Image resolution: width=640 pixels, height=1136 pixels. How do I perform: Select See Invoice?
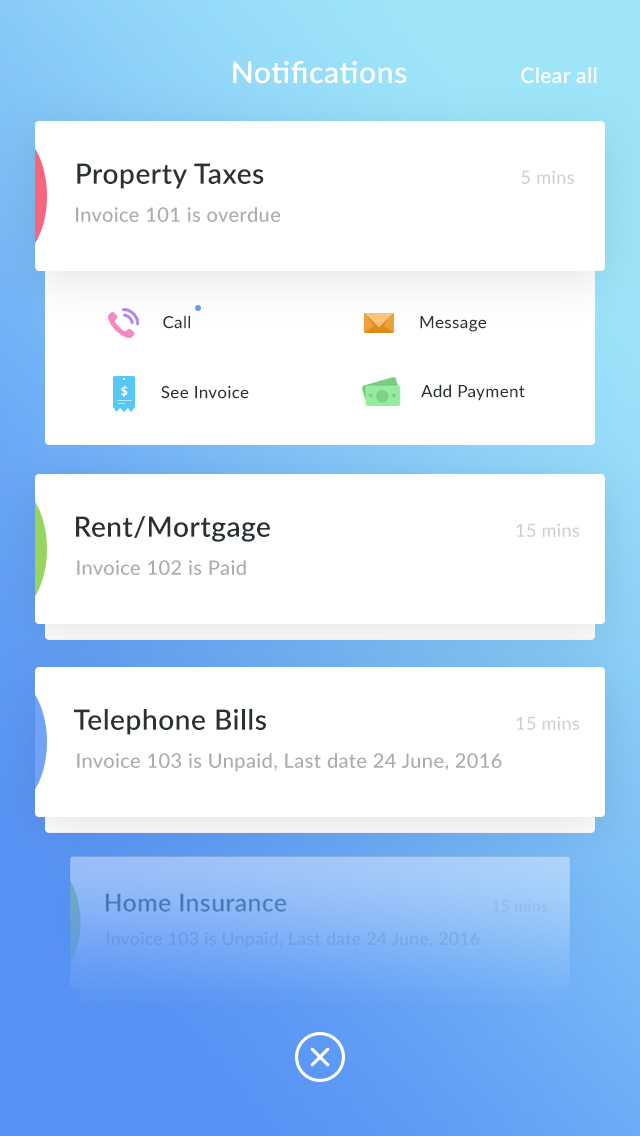click(x=180, y=393)
